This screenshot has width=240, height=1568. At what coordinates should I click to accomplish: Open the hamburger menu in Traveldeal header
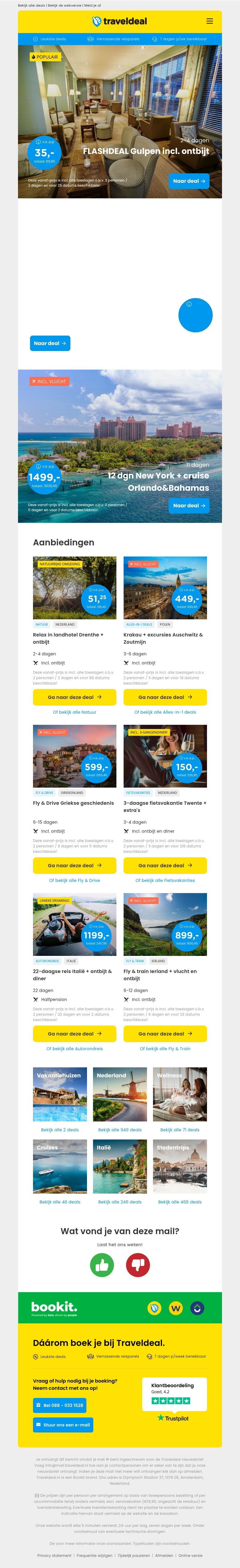click(x=210, y=21)
